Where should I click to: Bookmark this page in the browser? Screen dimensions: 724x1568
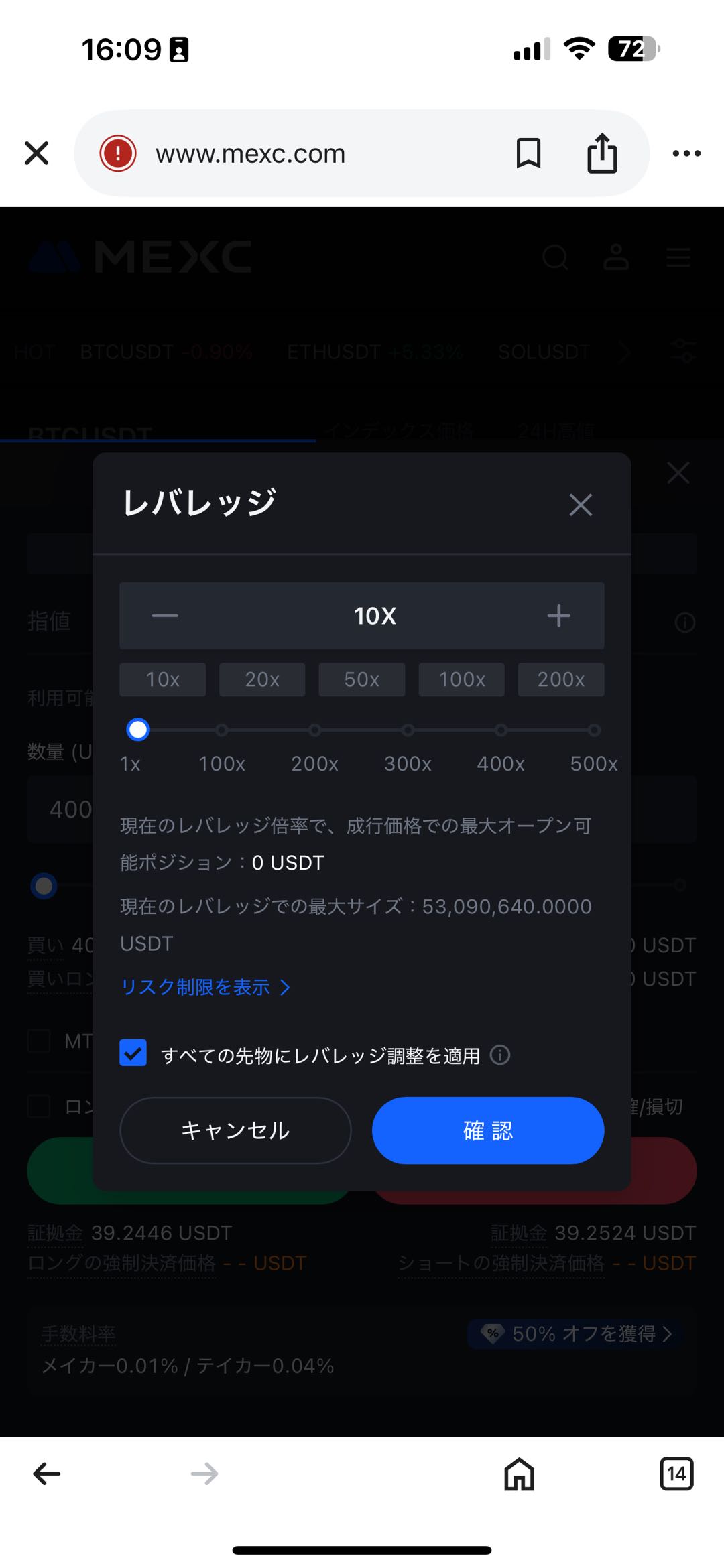click(x=528, y=153)
